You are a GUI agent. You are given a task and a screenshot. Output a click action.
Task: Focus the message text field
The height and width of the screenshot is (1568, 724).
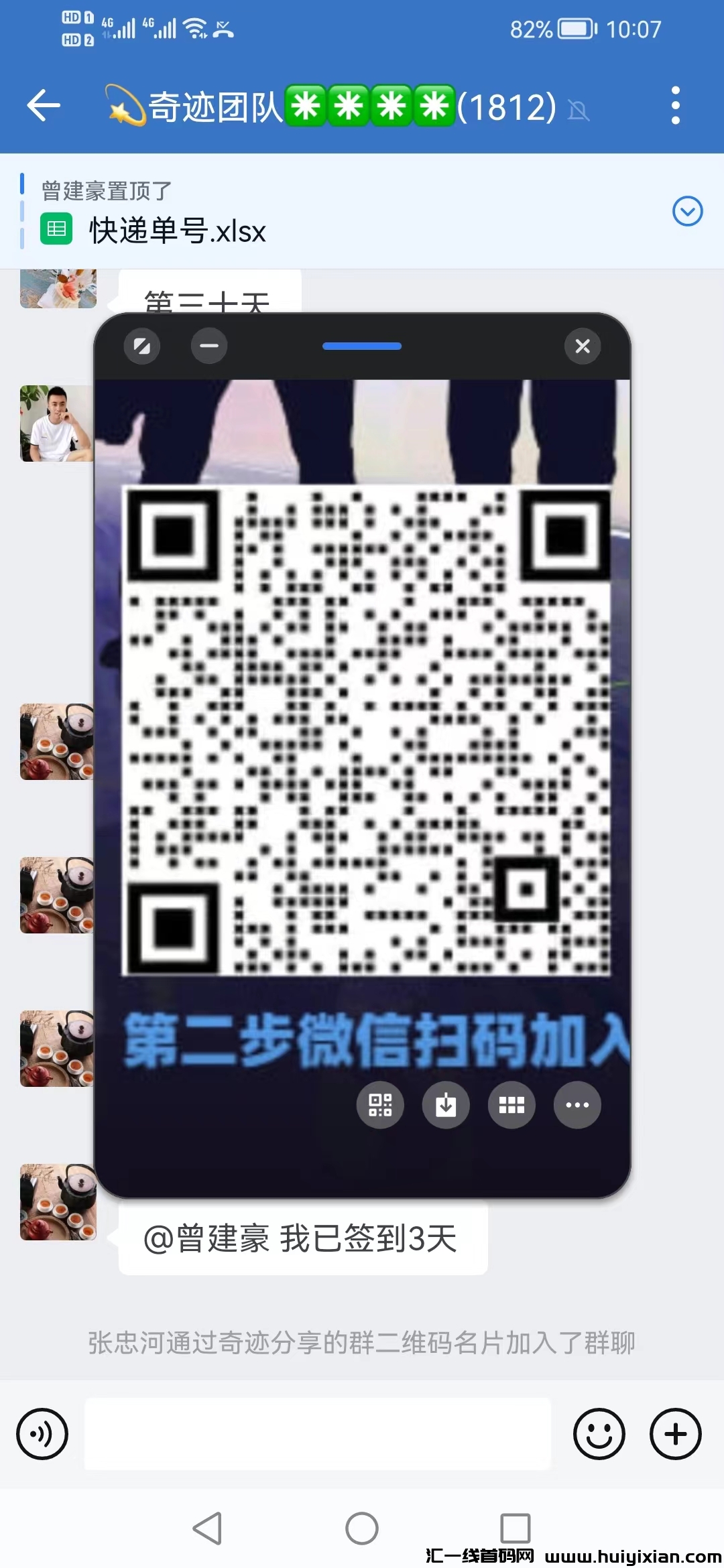click(x=317, y=1434)
